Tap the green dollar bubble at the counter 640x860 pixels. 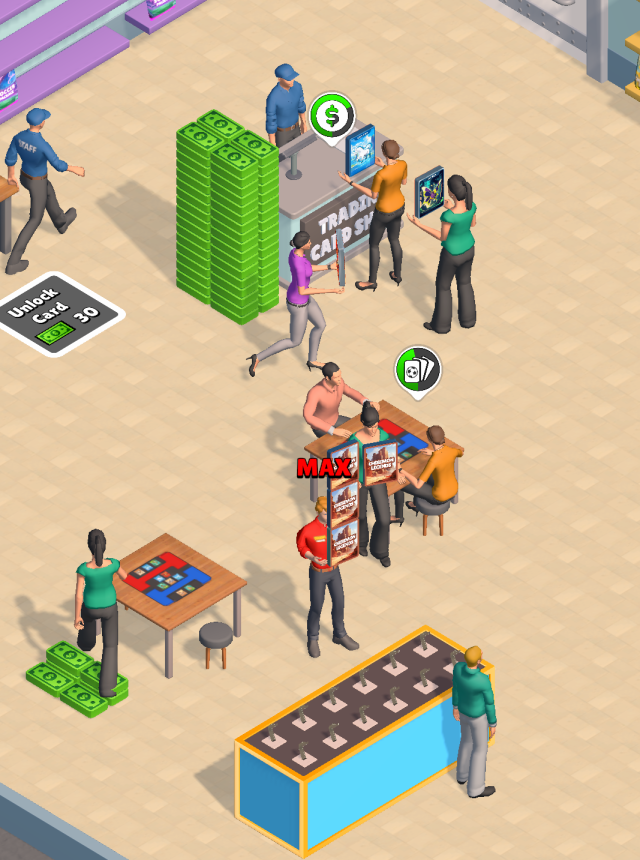332,116
